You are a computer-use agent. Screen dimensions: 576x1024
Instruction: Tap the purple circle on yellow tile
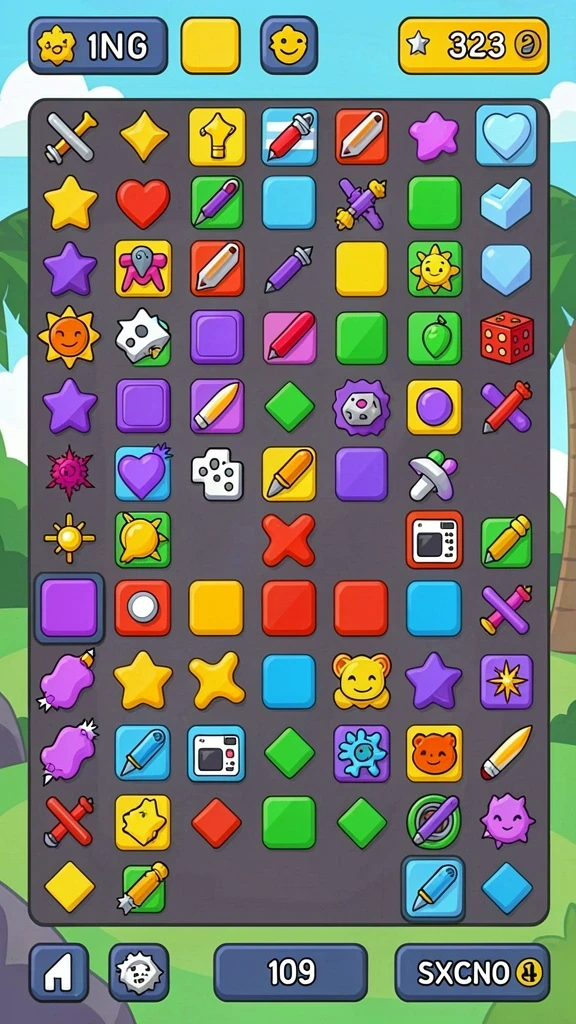(x=434, y=407)
